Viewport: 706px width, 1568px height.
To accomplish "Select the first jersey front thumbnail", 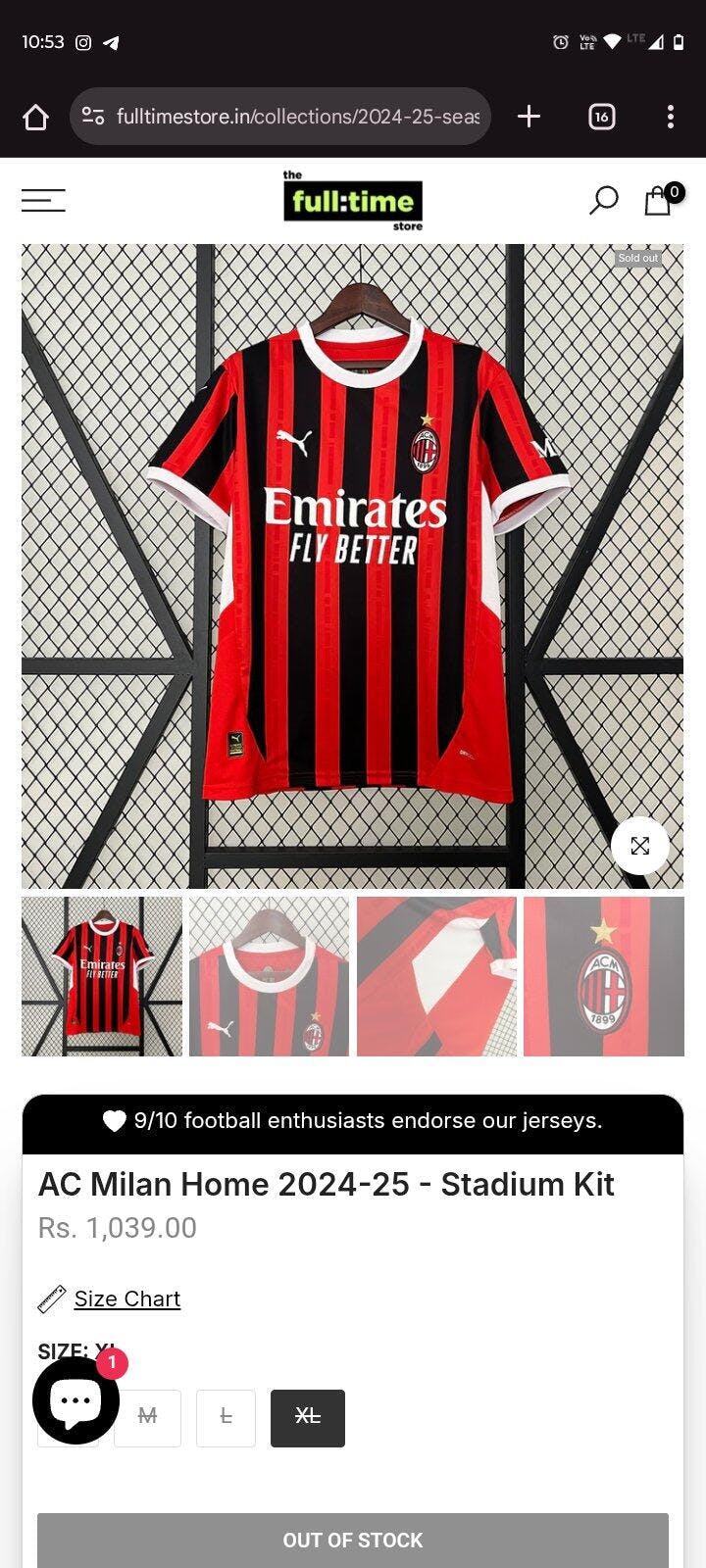I will (x=102, y=976).
